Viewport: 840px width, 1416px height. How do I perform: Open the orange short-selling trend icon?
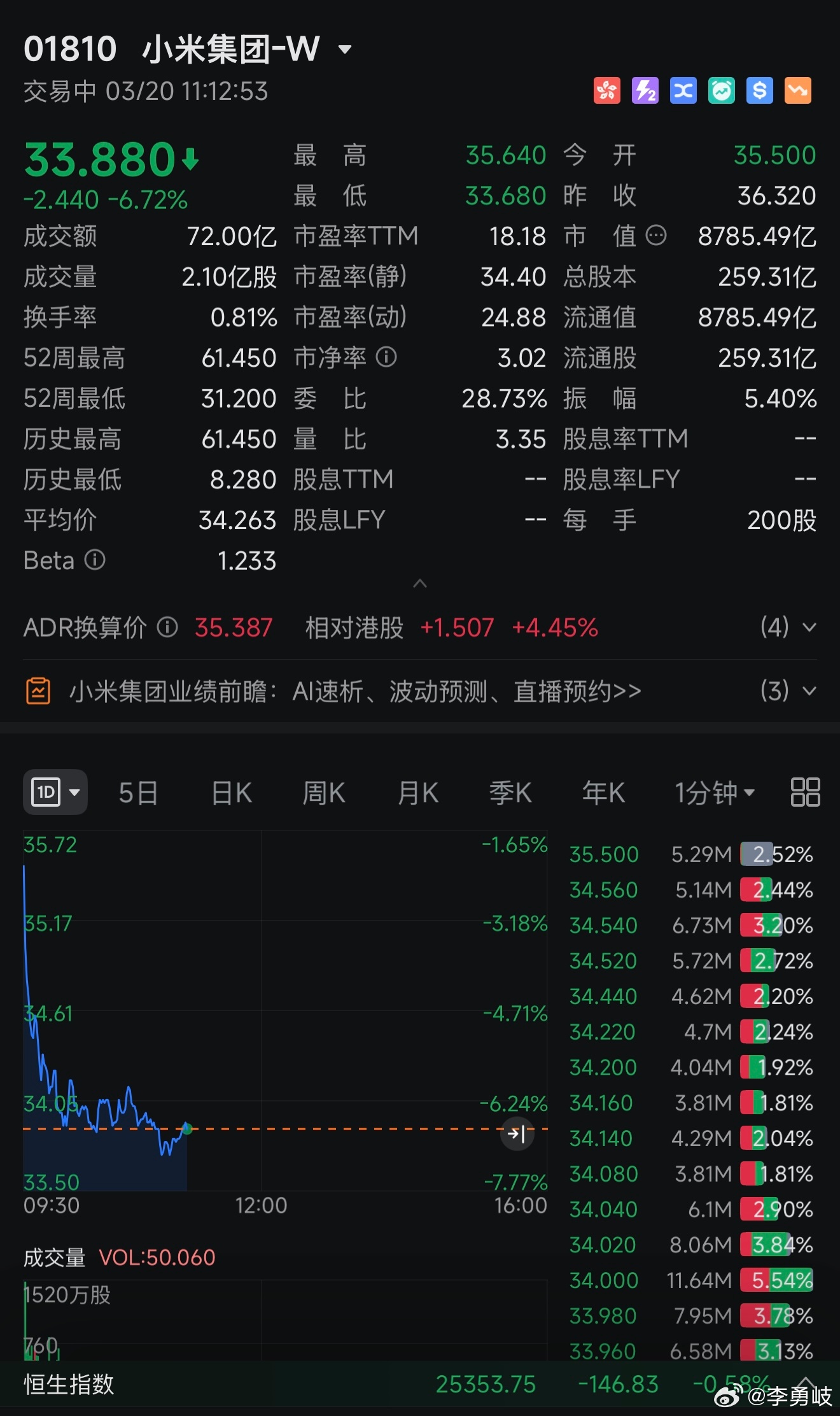pyautogui.click(x=797, y=91)
